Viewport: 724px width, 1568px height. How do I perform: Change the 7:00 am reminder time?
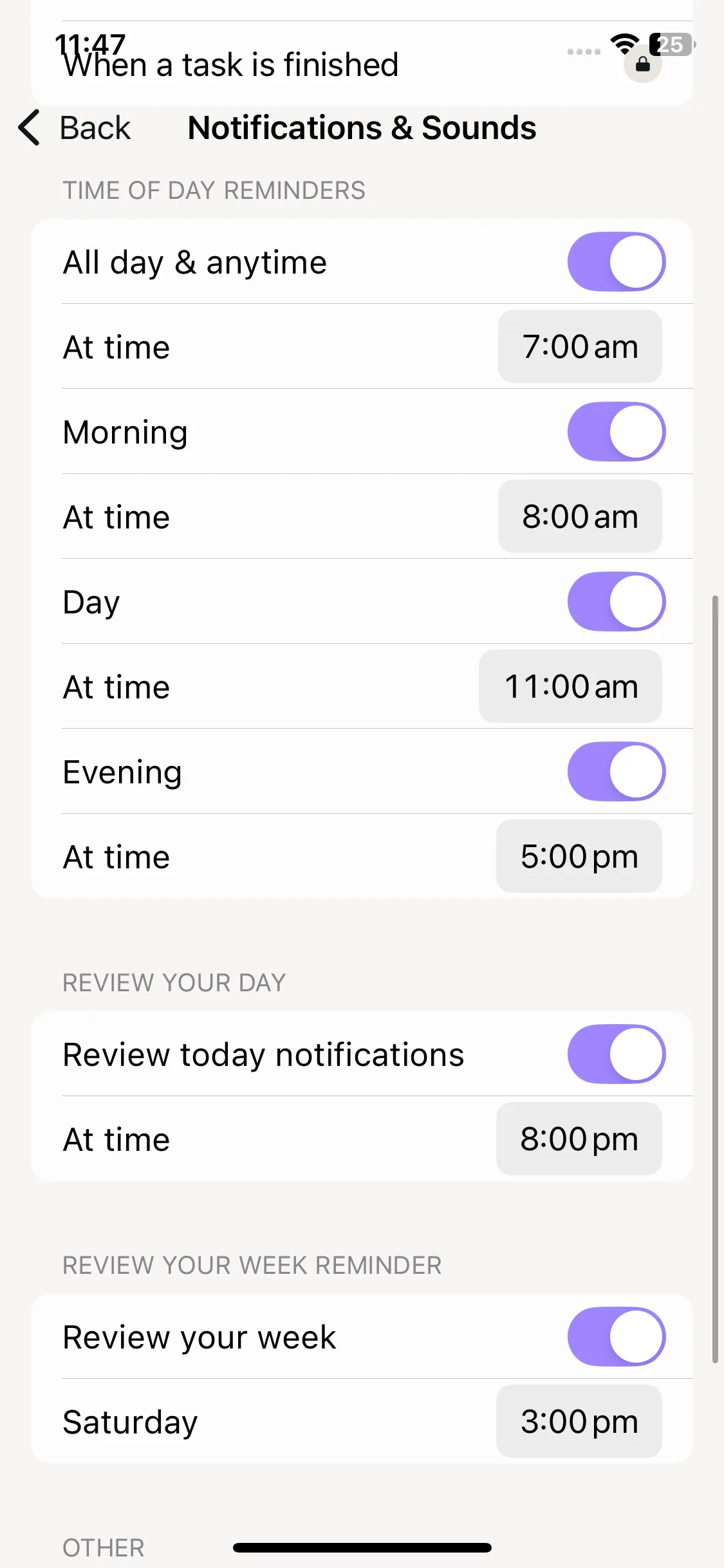pyautogui.click(x=579, y=347)
